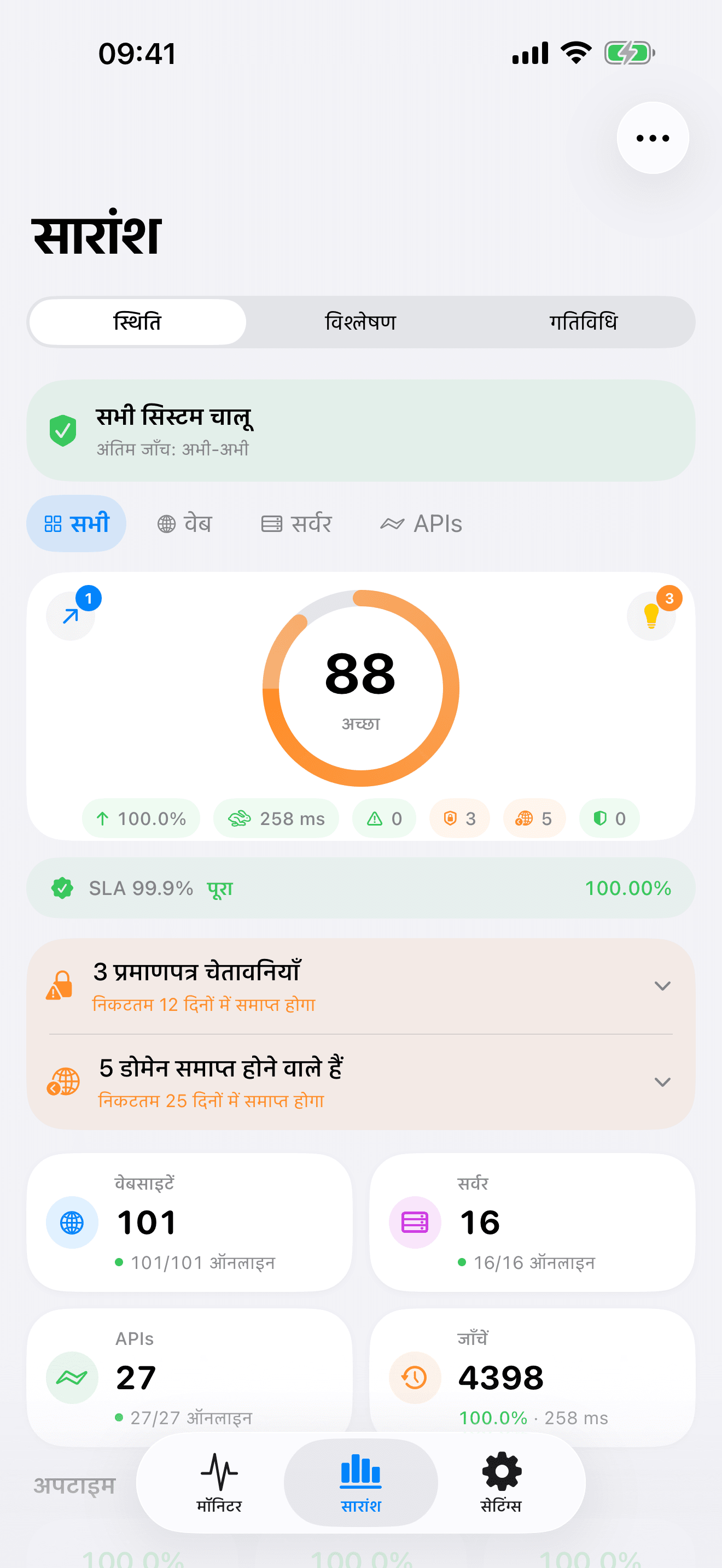The image size is (722, 1568).
Task: Open the insights lightbulb with 3 notifications
Action: tap(651, 616)
